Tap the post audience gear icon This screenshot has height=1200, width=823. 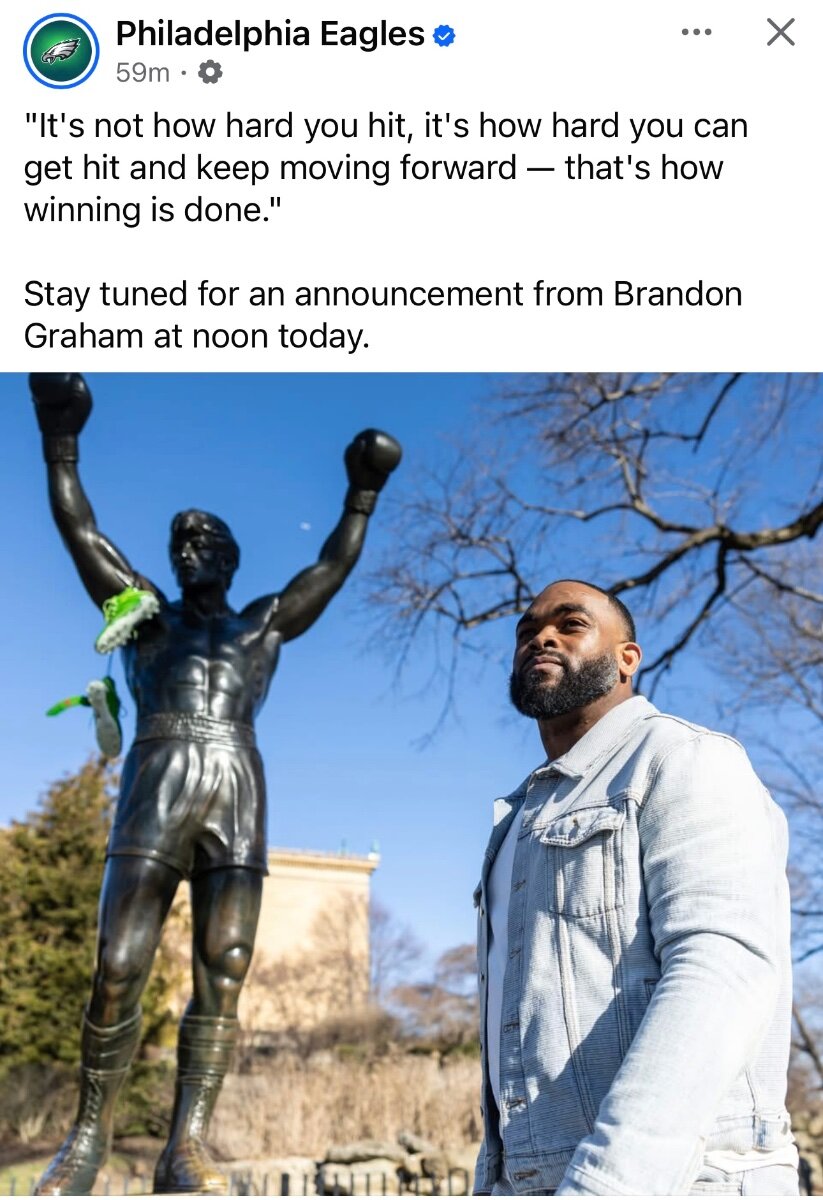(210, 73)
